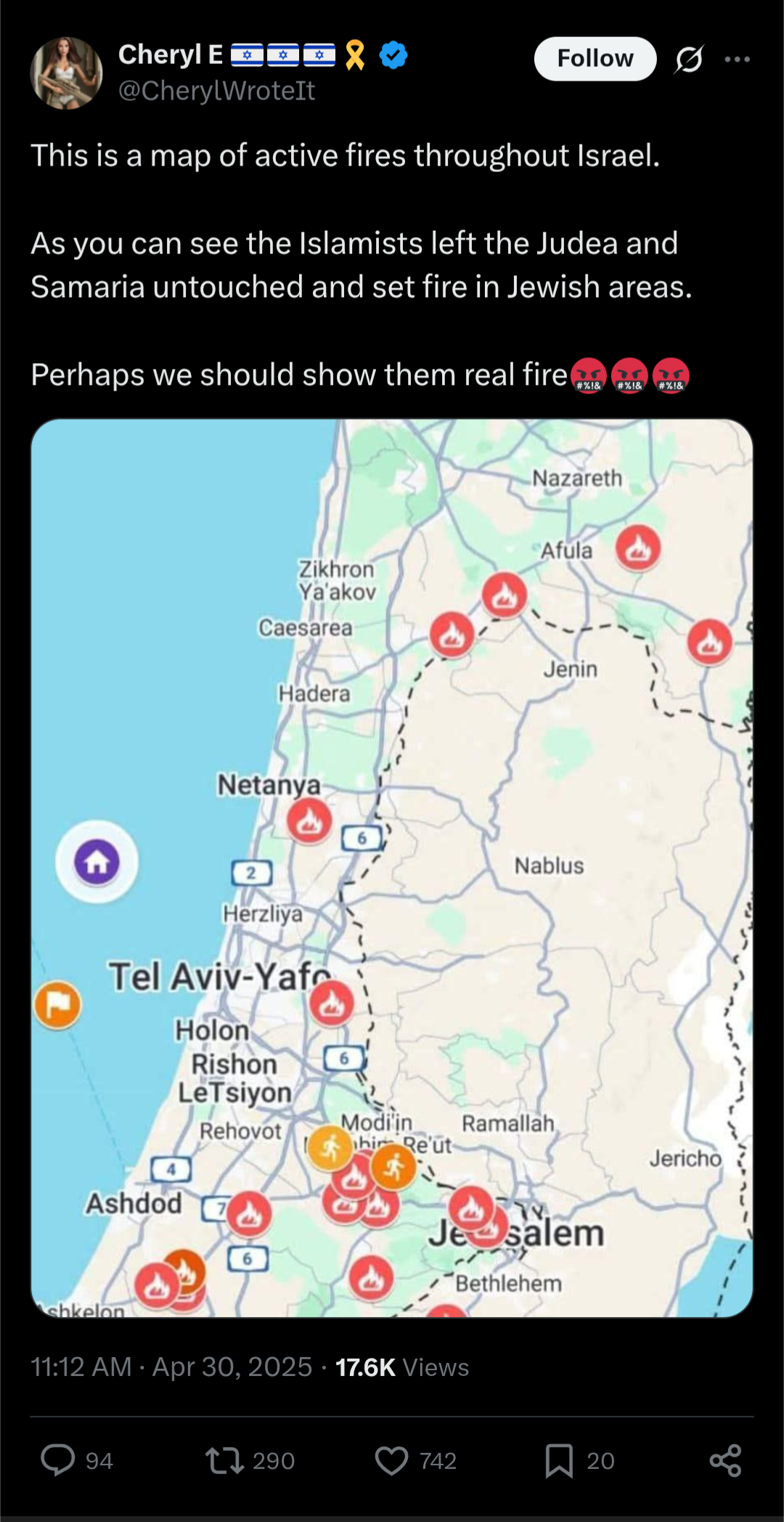The image size is (784, 1522).
Task: Follow Cheryl E's account
Action: [595, 59]
